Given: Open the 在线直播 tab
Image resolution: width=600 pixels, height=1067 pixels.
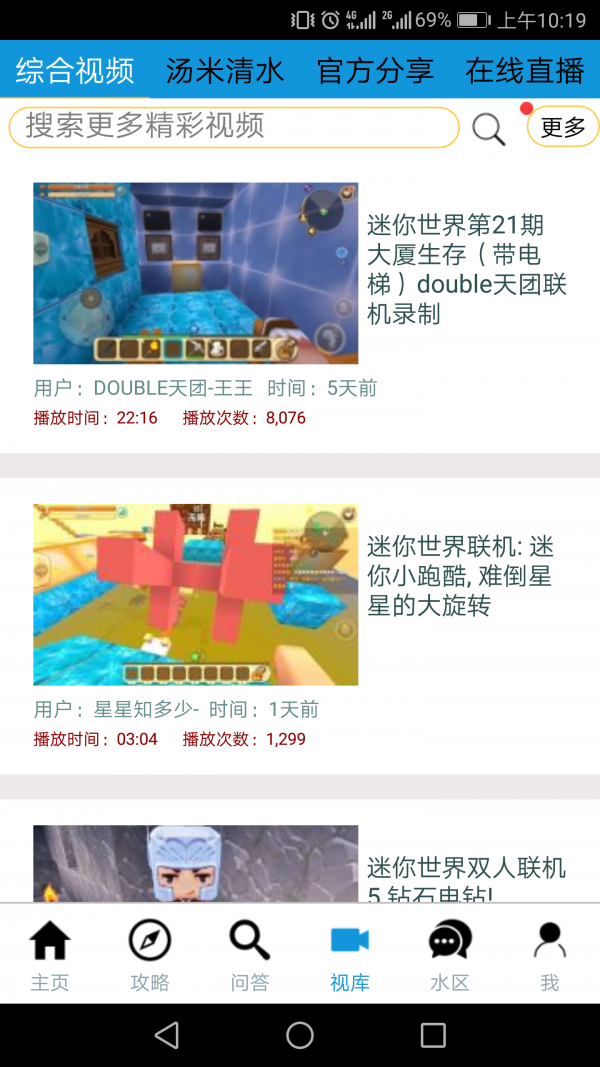Looking at the screenshot, I should click(525, 71).
